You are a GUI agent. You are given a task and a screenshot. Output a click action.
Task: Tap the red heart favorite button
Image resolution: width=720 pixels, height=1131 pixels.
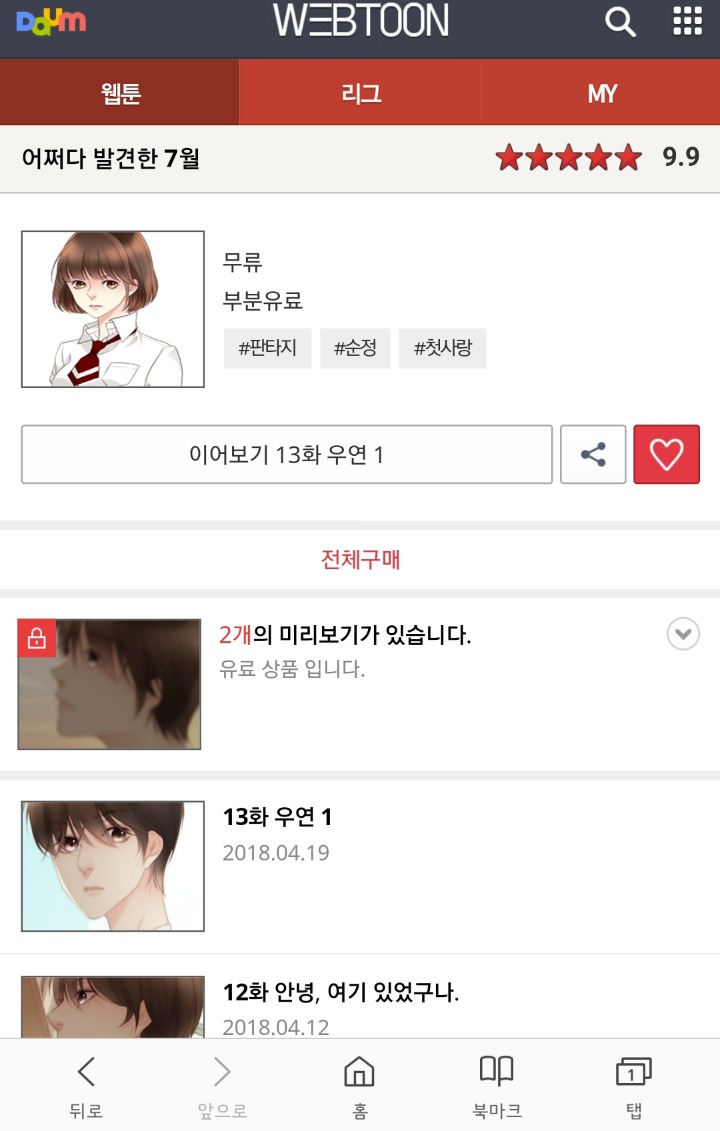666,455
